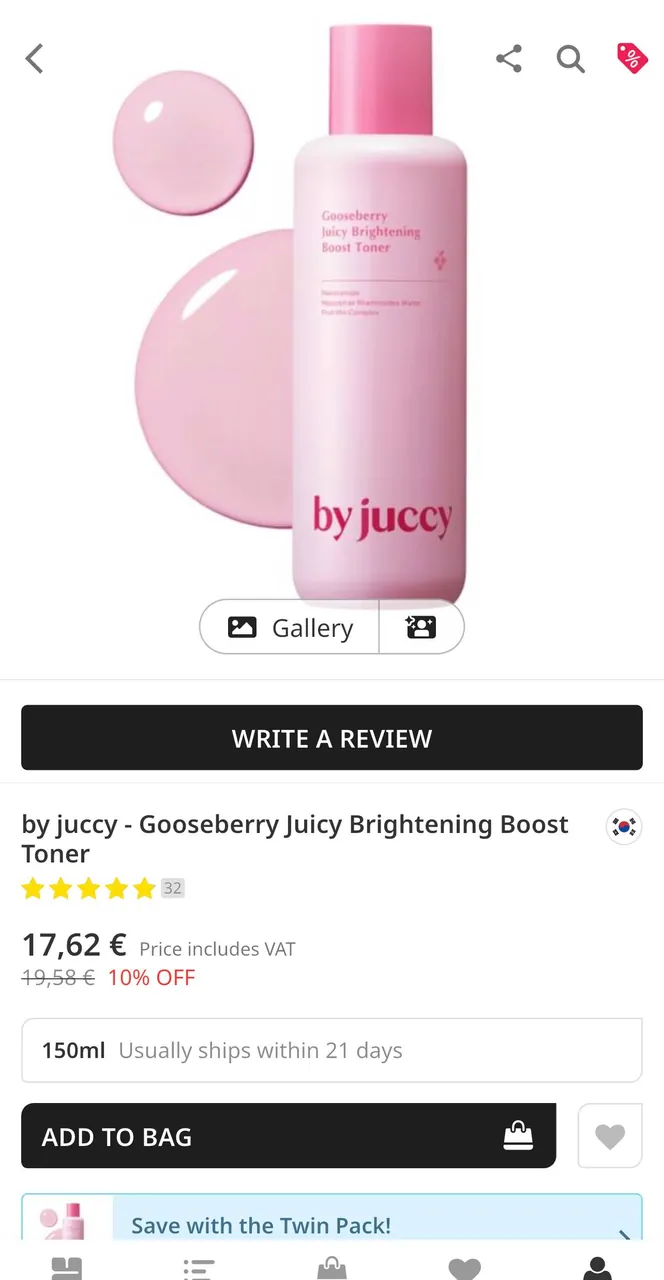
Task: Open the product Gallery
Action: coord(290,627)
